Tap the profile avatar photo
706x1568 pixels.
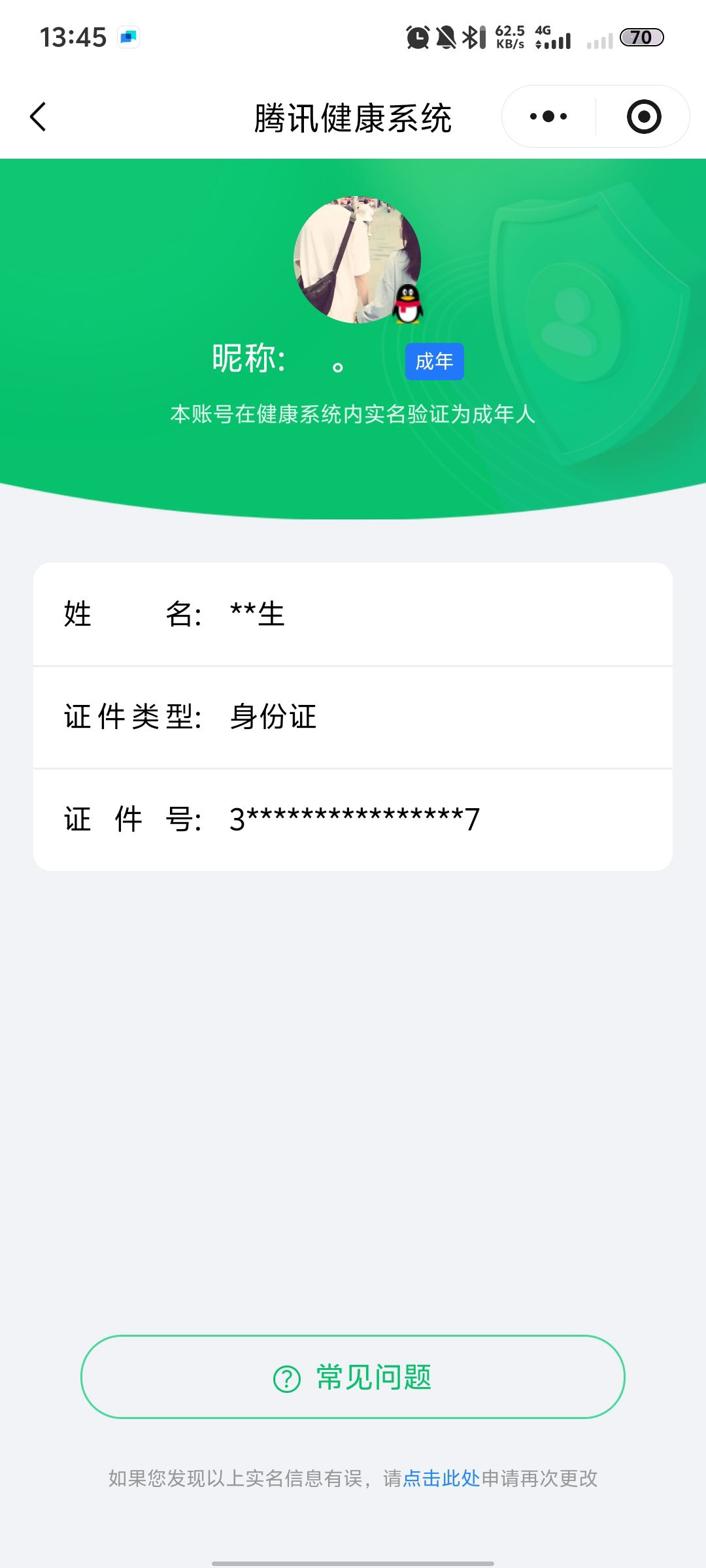[x=353, y=259]
